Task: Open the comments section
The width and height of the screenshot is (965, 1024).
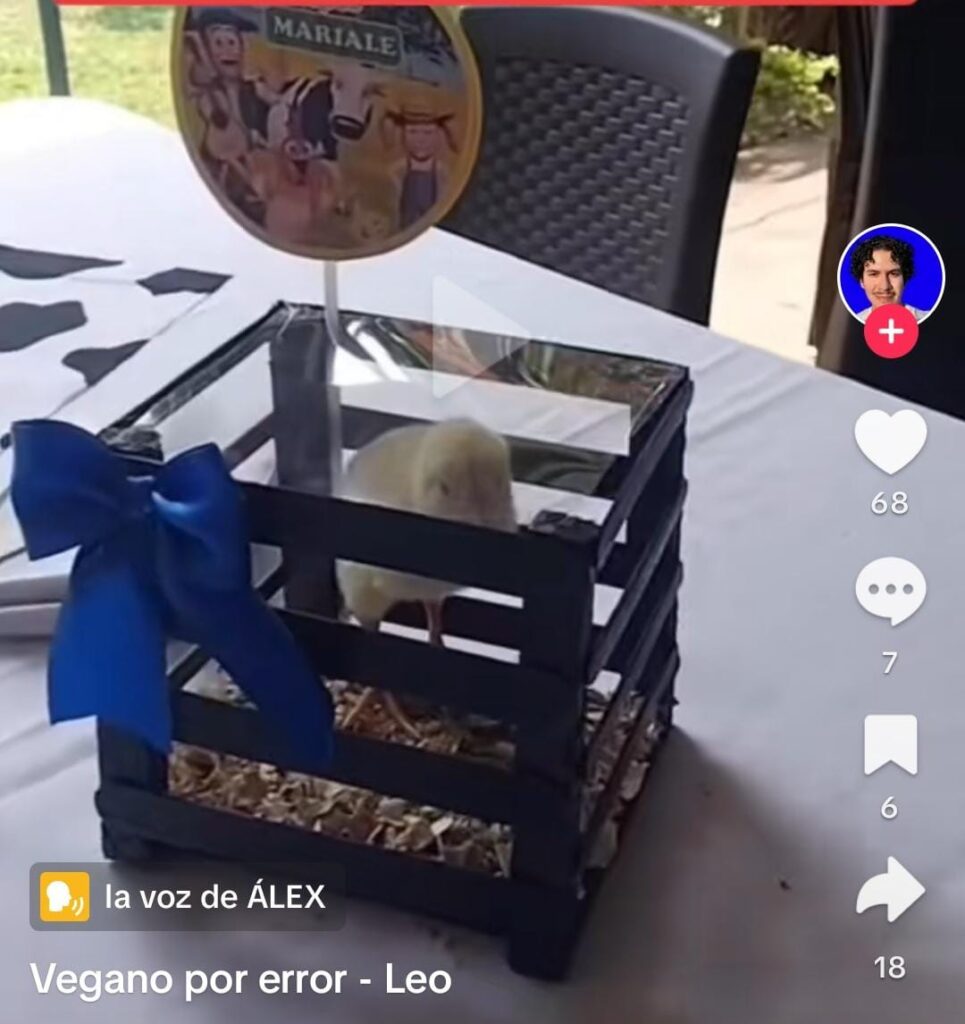Action: [890, 591]
